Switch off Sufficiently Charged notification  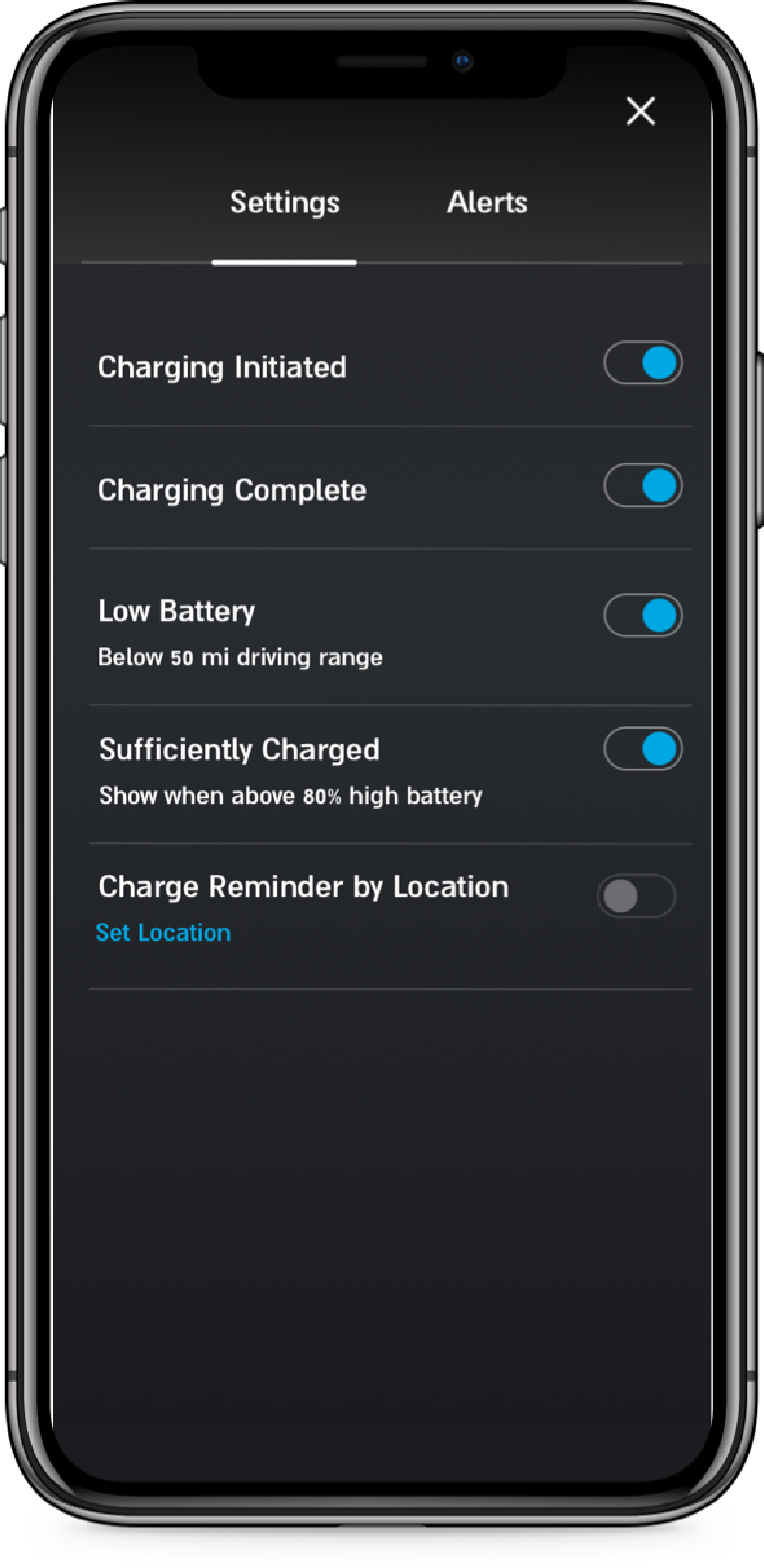(643, 749)
